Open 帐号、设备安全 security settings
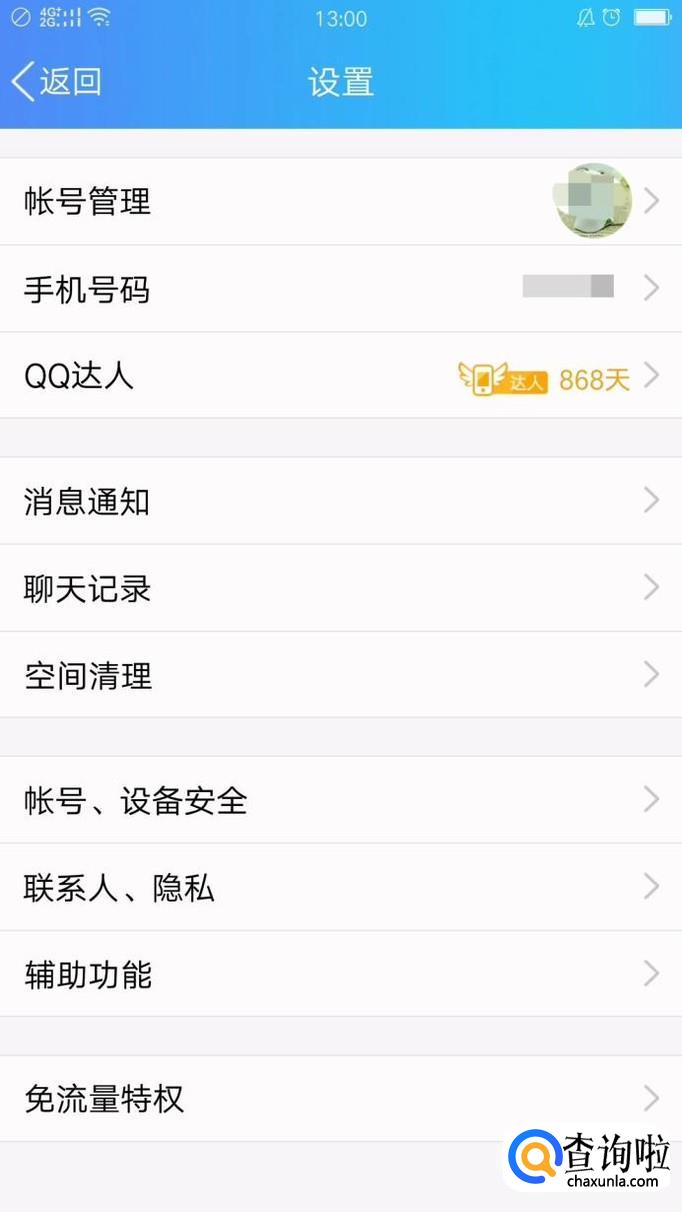Screen dimensions: 682x1212 tap(340, 800)
